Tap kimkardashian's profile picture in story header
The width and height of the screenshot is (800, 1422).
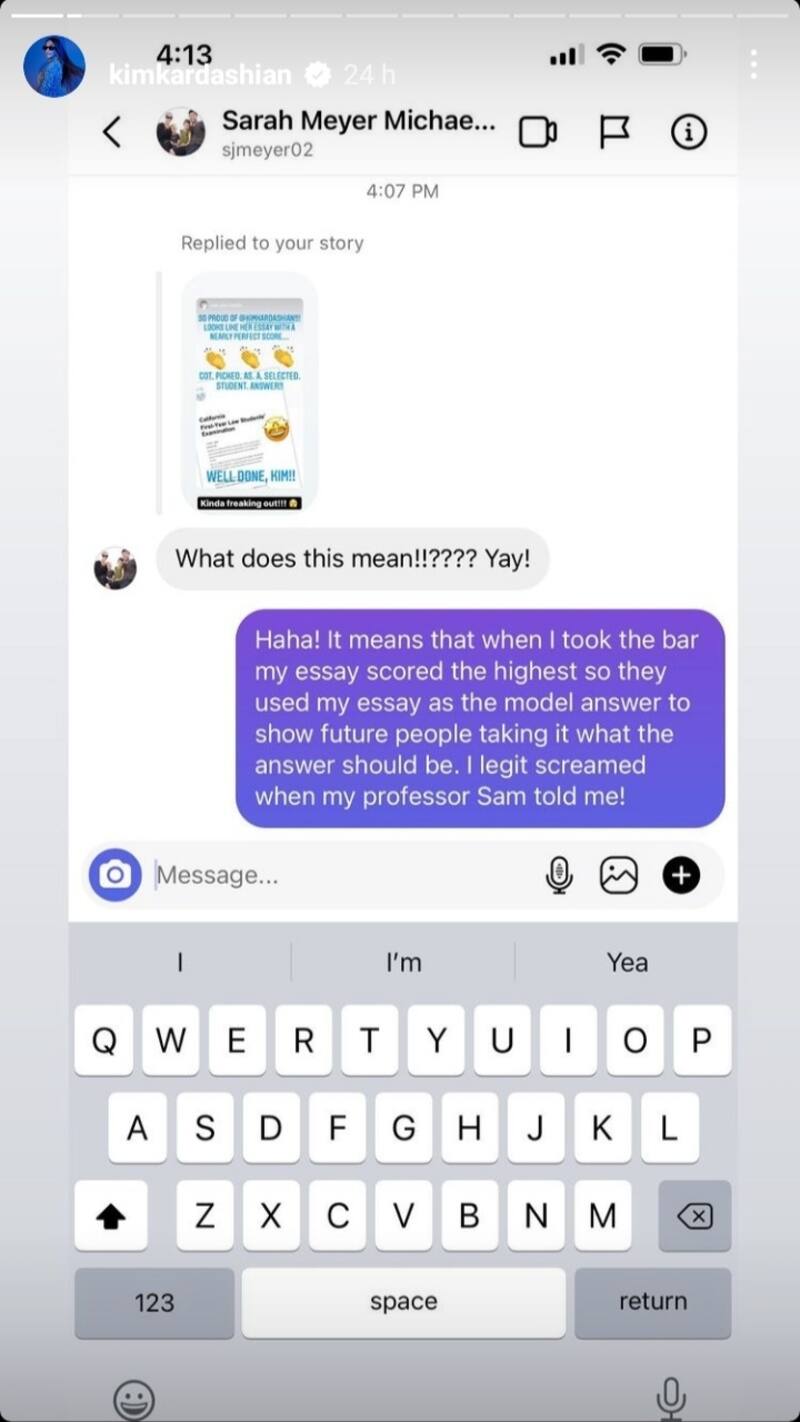click(54, 66)
